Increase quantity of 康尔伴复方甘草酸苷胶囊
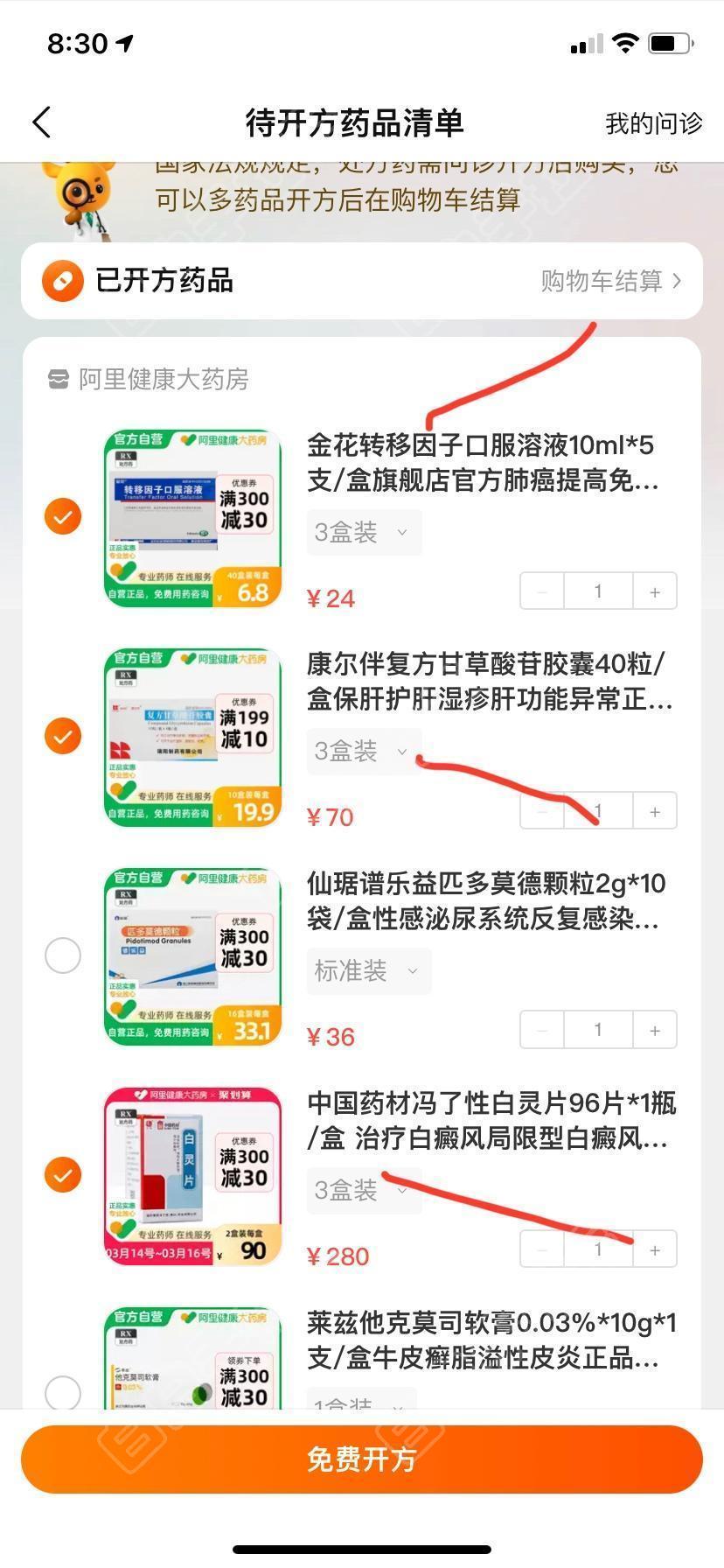The height and width of the screenshot is (1568, 724). click(x=654, y=812)
